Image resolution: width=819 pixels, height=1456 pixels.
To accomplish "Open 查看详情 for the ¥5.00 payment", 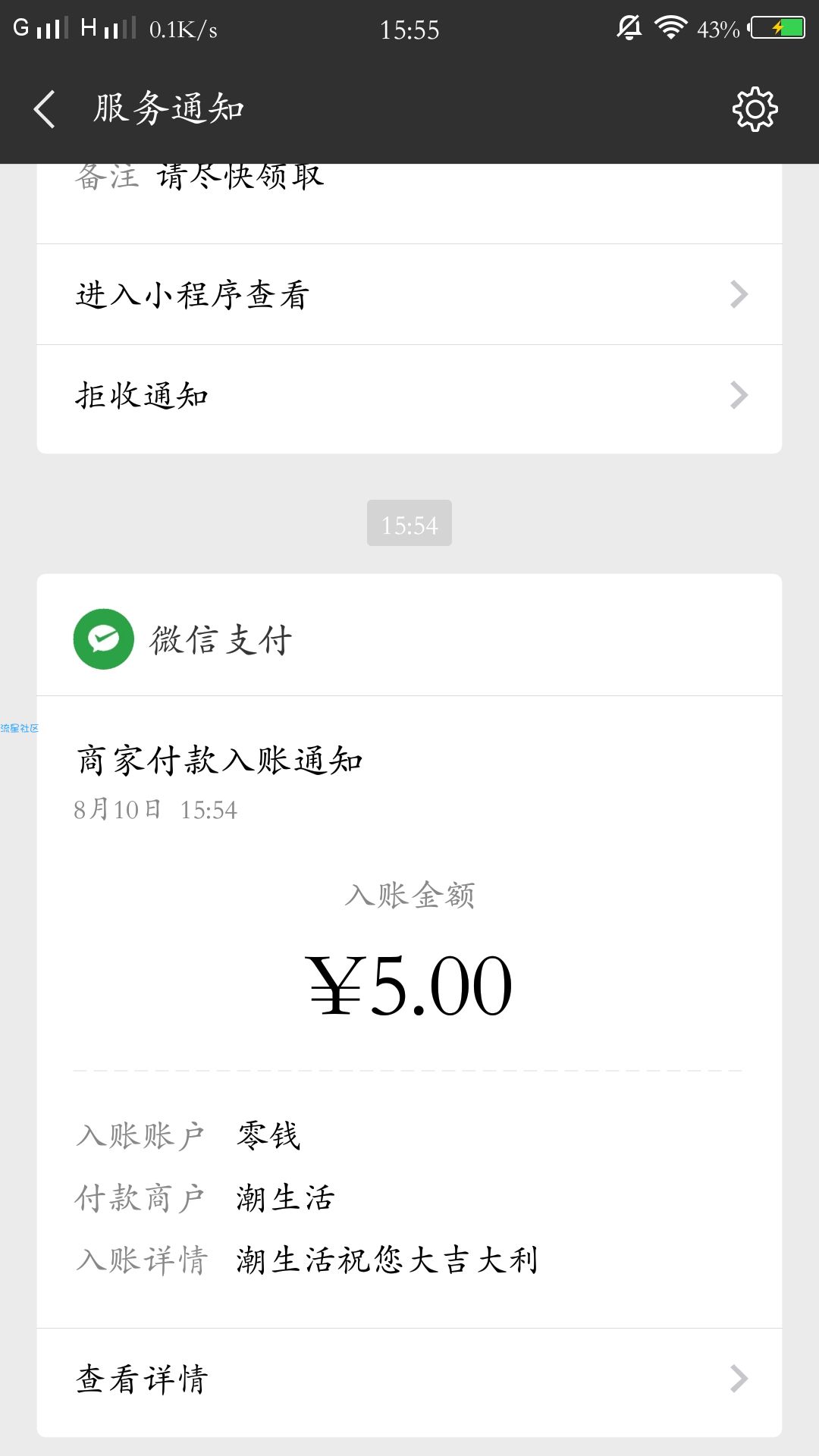I will [x=409, y=1379].
